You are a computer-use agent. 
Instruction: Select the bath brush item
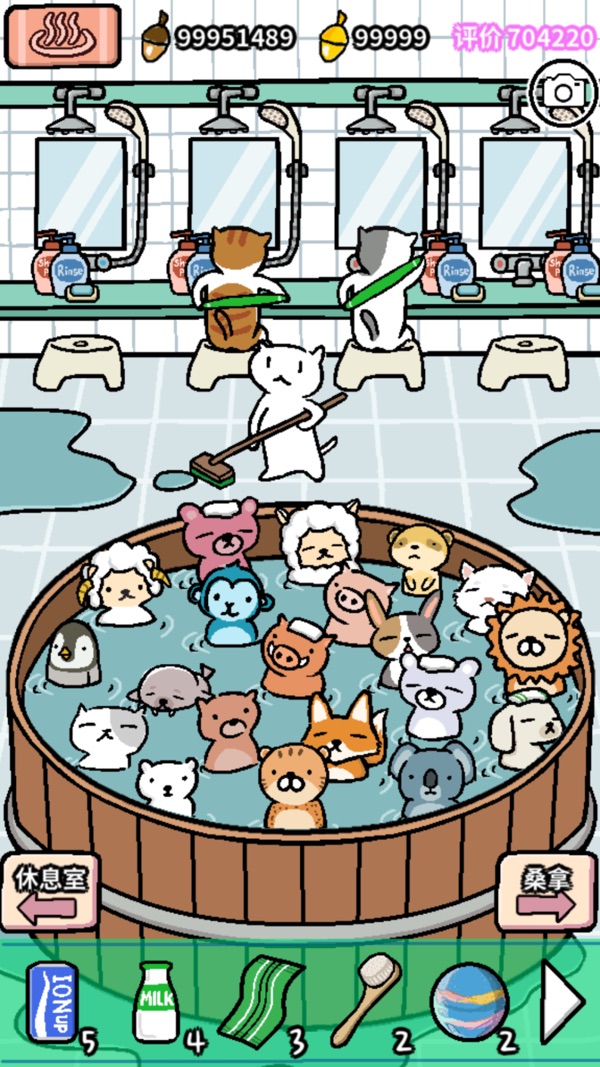[x=366, y=999]
